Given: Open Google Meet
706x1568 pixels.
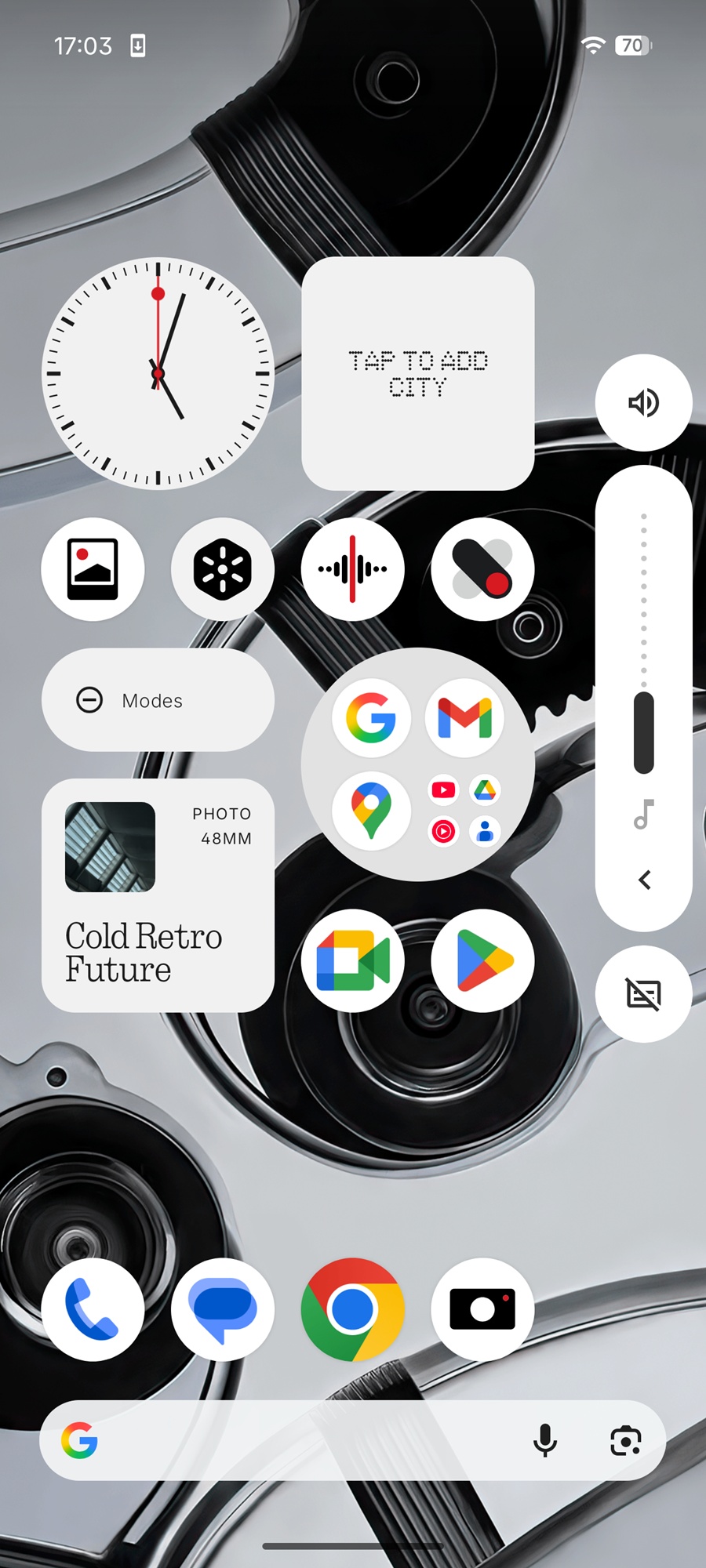Looking at the screenshot, I should 353,960.
